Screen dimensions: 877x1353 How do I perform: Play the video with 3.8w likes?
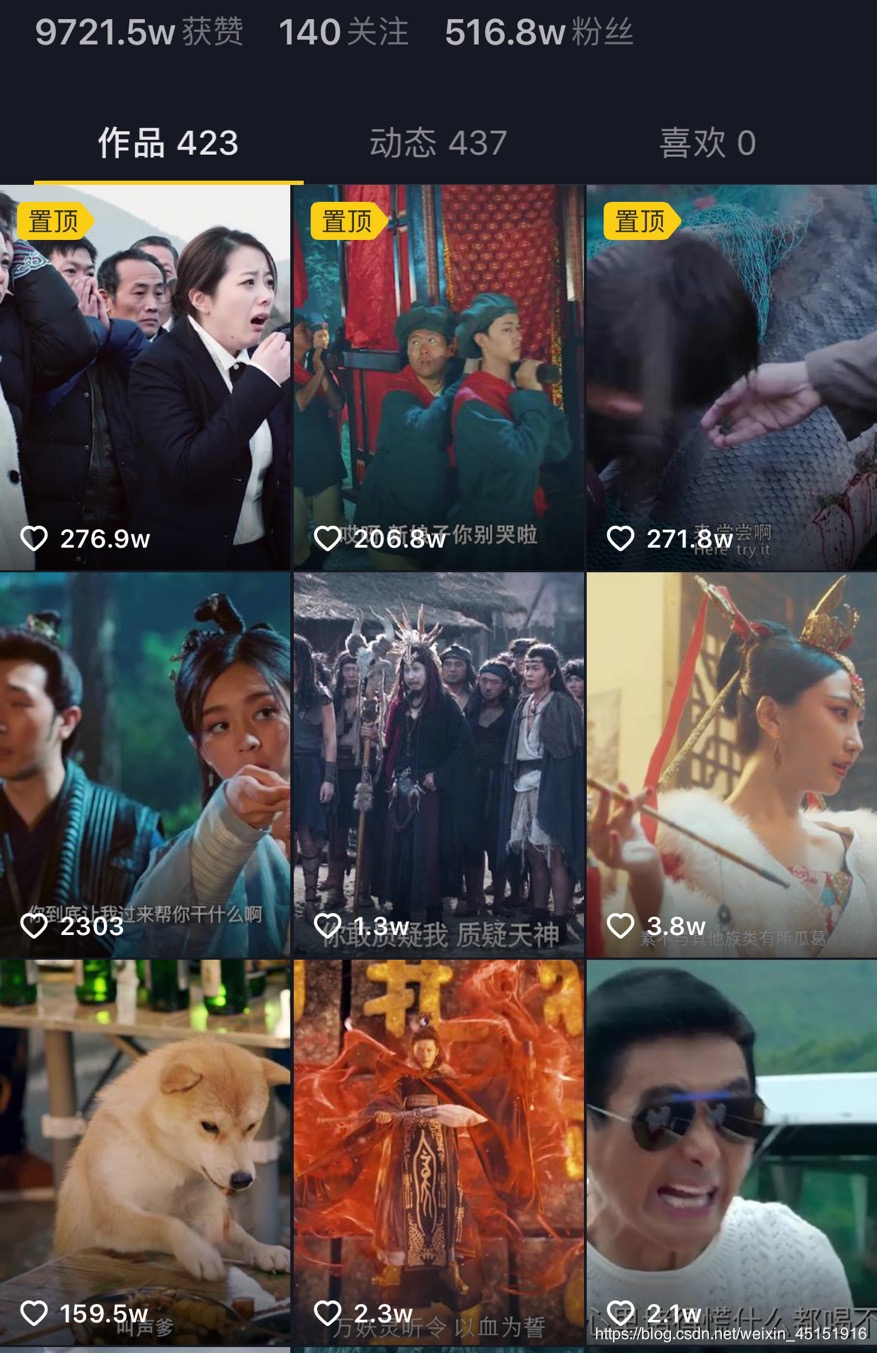[x=731, y=765]
